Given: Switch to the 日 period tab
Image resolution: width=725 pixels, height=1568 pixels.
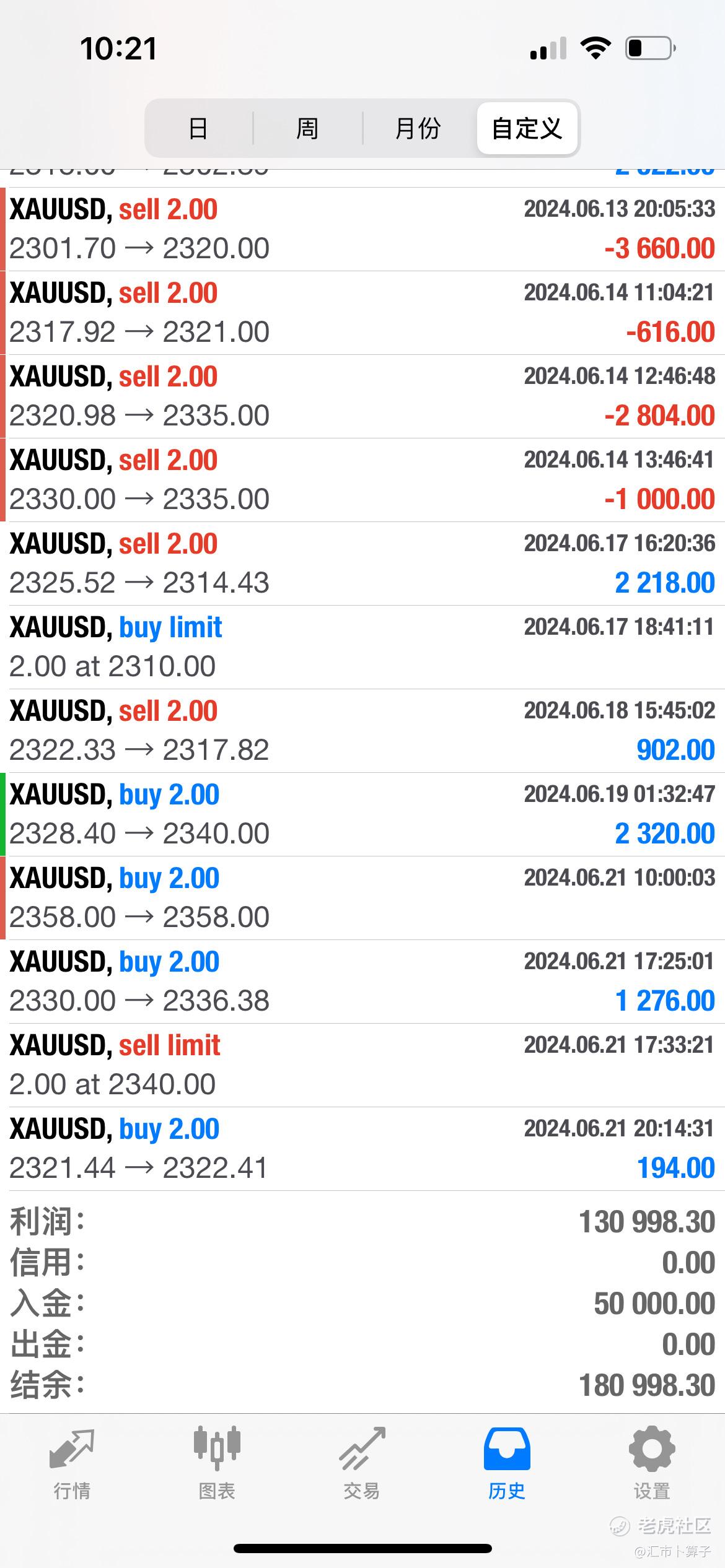Looking at the screenshot, I should coord(198,129).
